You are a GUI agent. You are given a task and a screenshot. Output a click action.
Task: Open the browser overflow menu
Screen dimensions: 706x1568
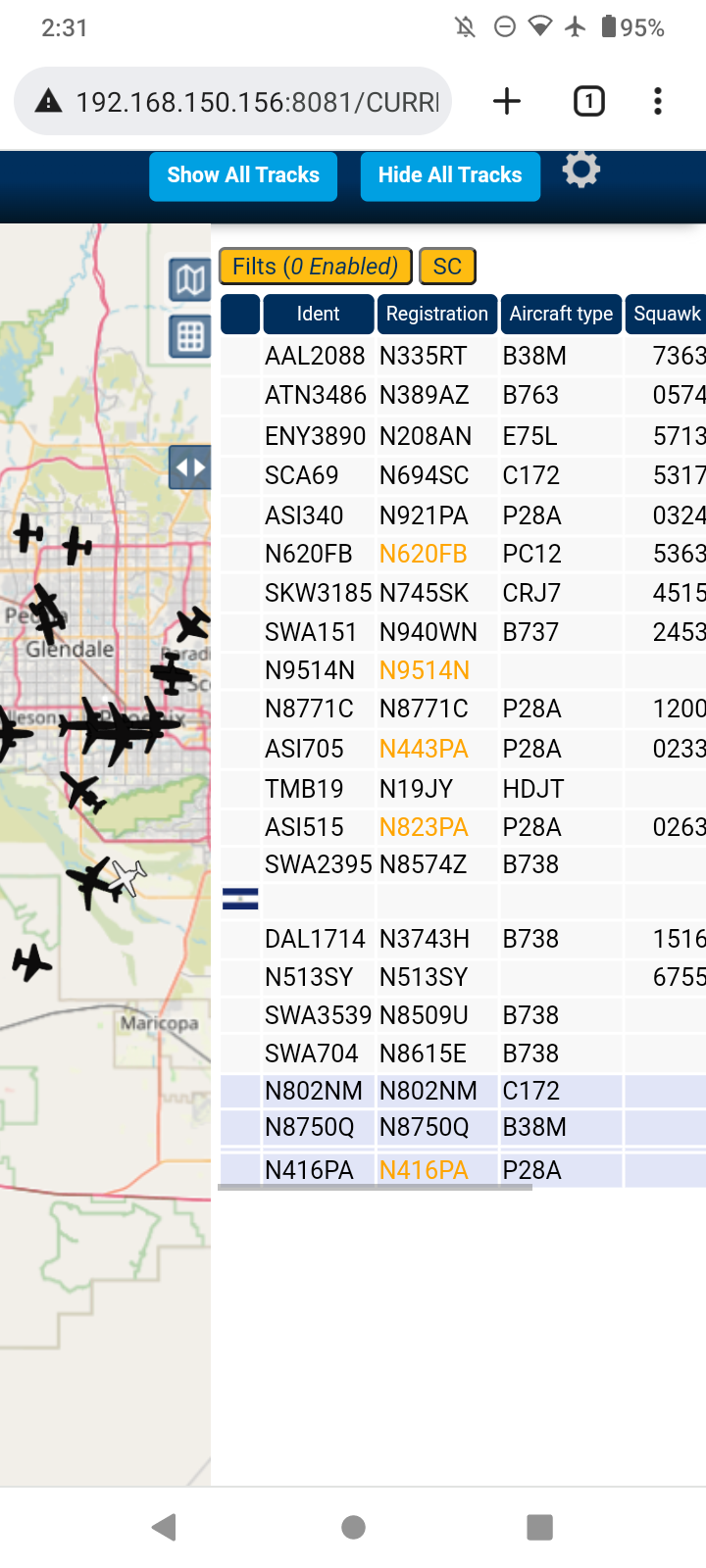point(658,101)
